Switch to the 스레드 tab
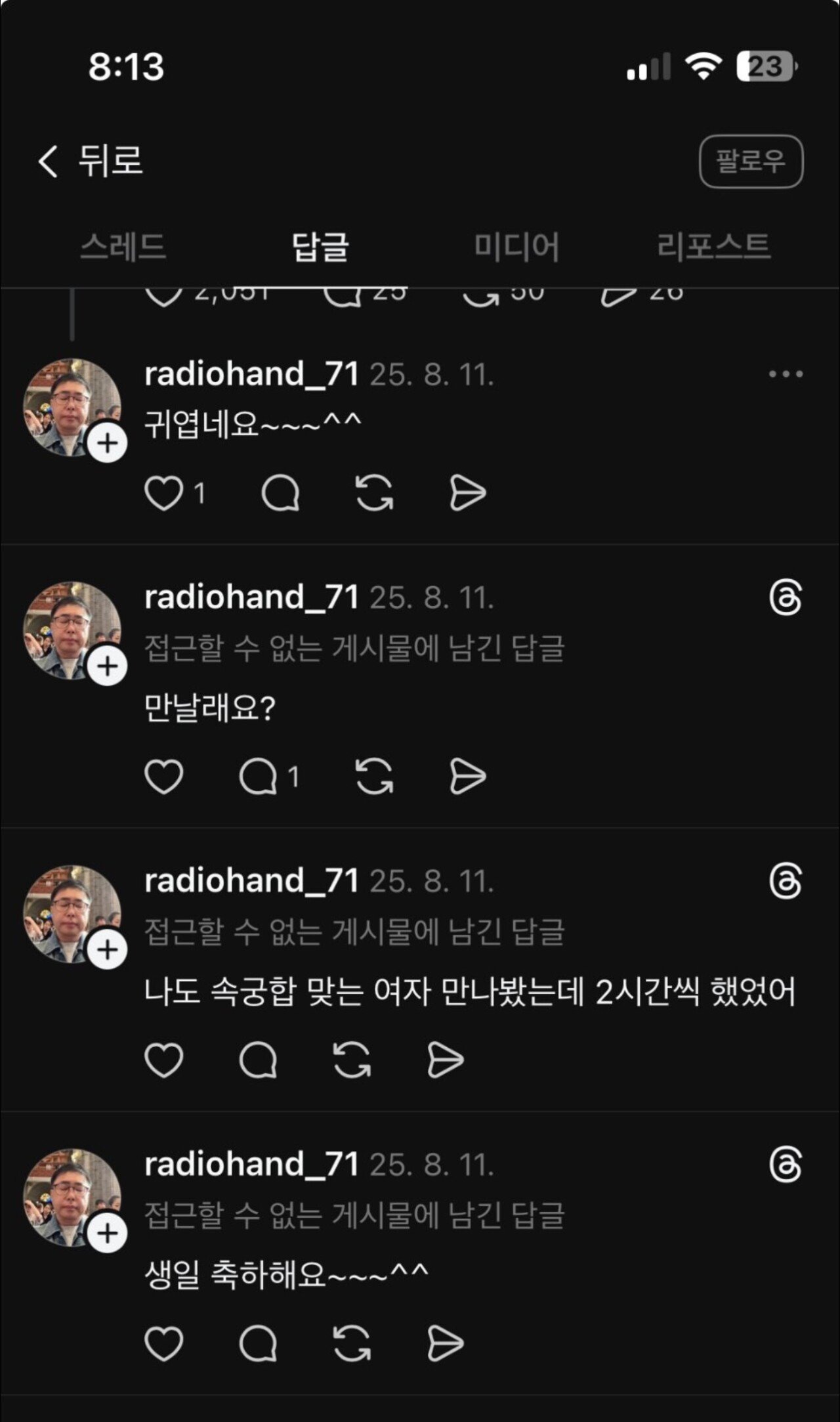Viewport: 840px width, 1422px height. point(123,248)
